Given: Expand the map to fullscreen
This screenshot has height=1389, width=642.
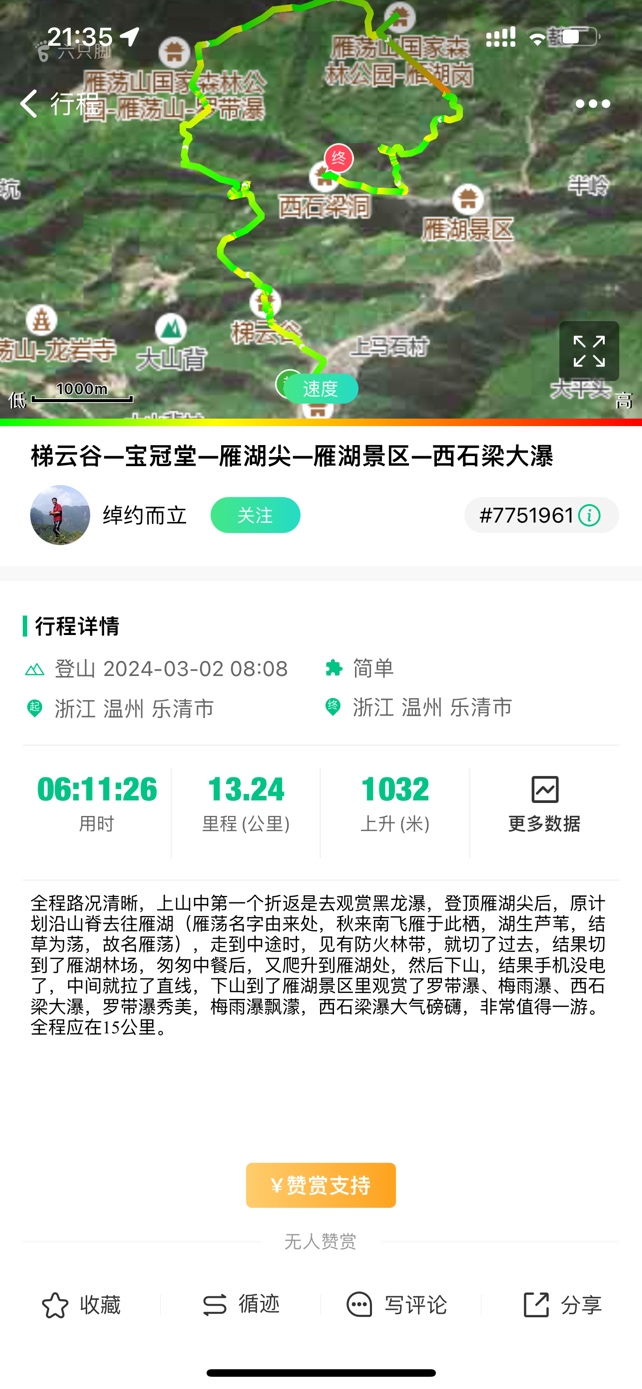Looking at the screenshot, I should pyautogui.click(x=588, y=351).
